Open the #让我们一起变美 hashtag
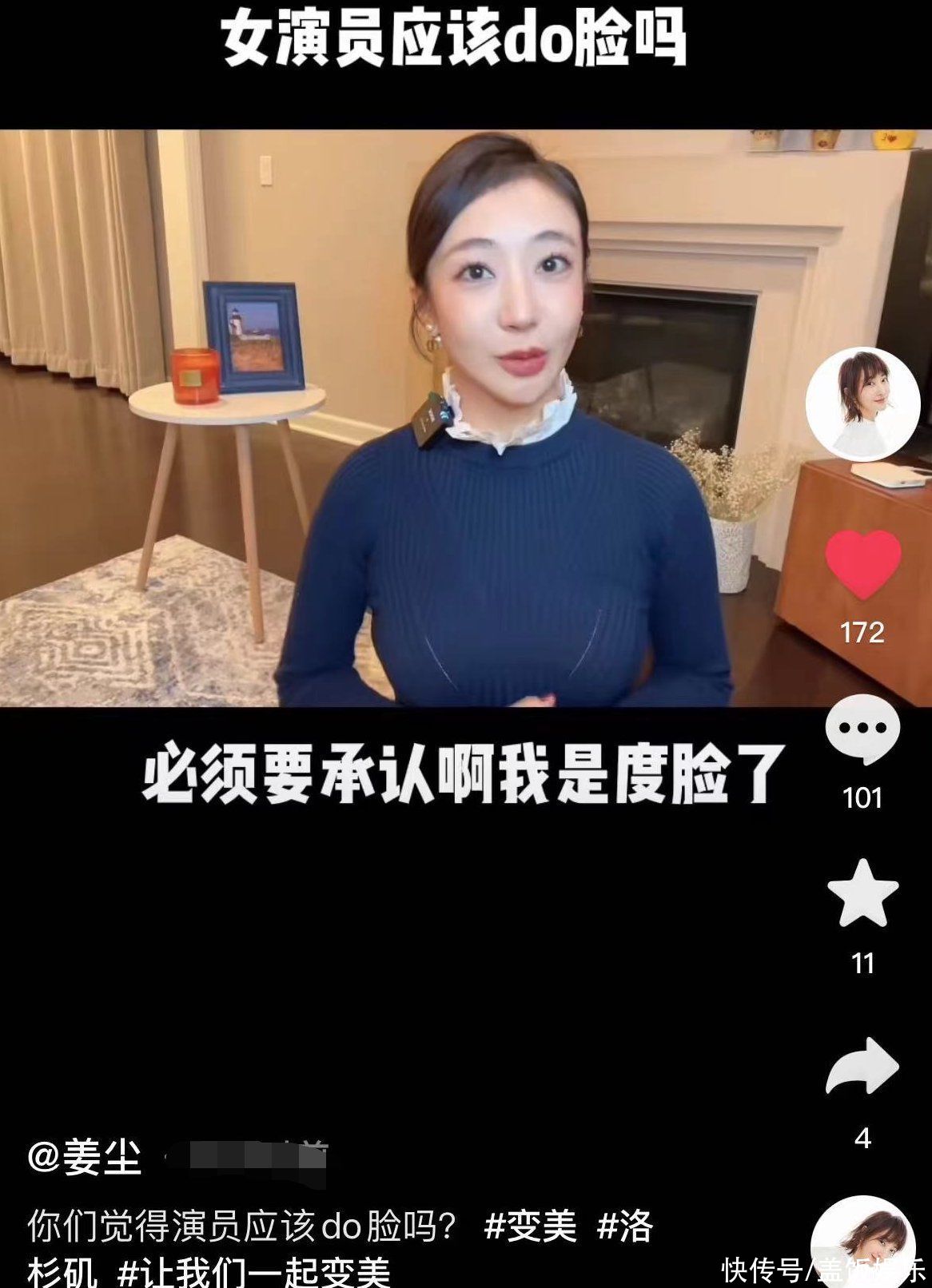 tap(254, 1270)
